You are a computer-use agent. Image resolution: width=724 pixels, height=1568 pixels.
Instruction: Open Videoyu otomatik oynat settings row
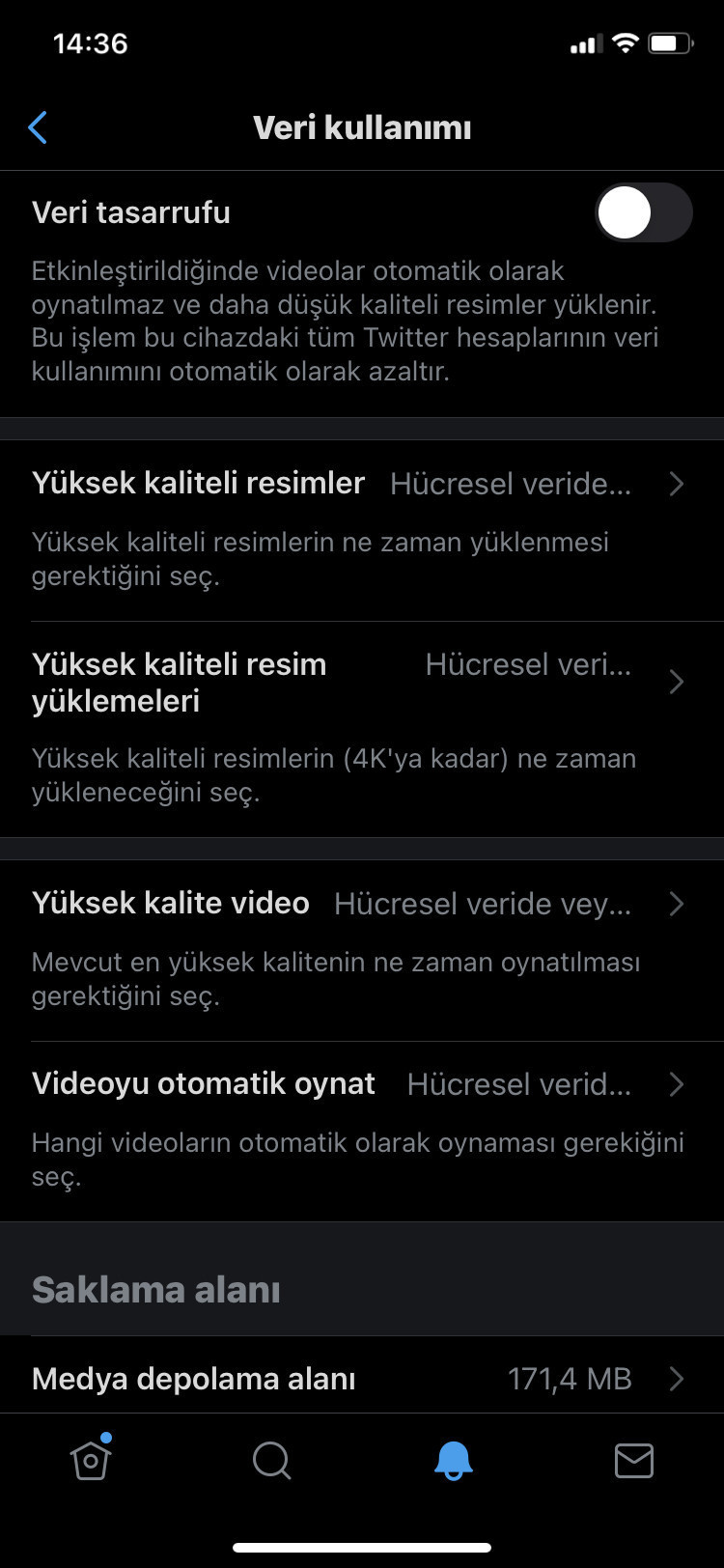coord(362,1084)
